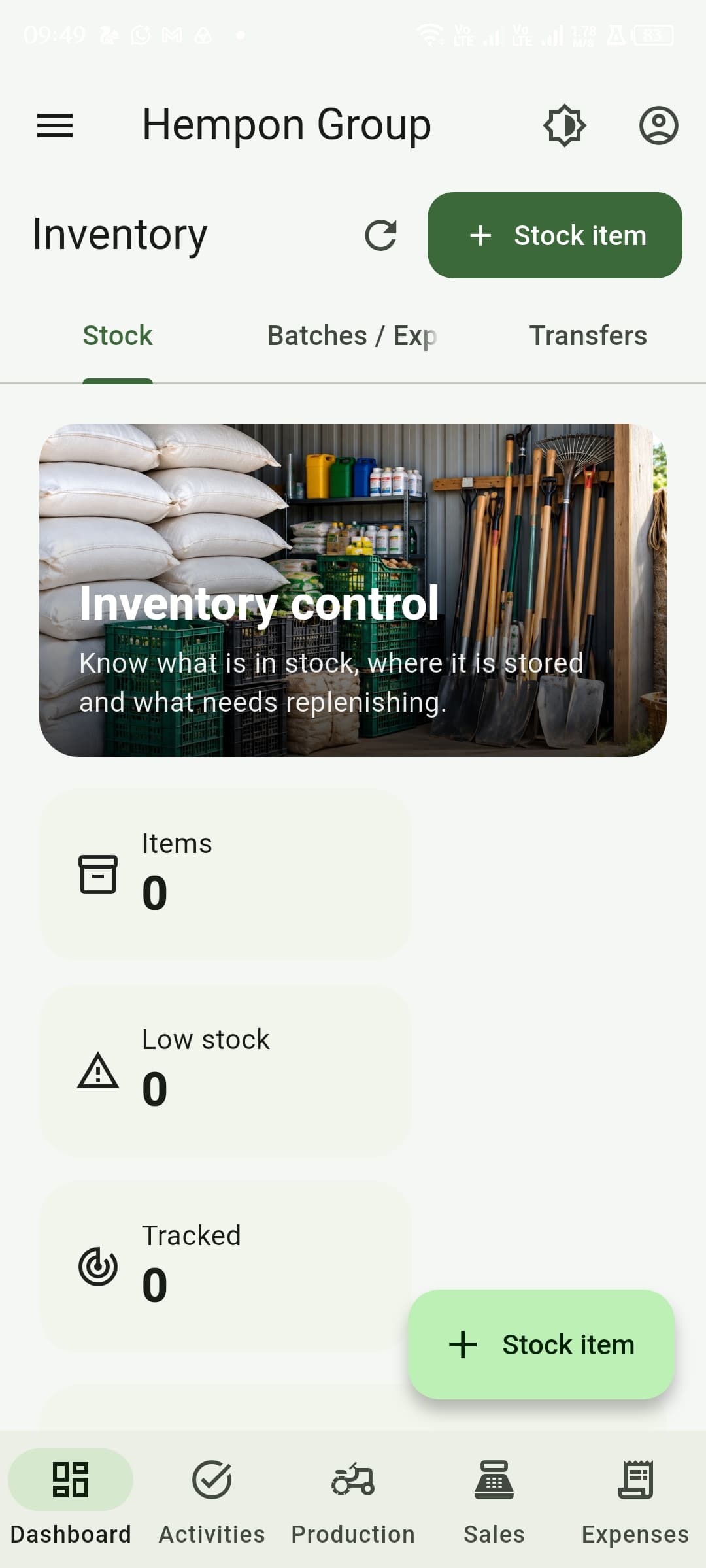Tap the dark green Stock item button
Viewport: 706px width, 1568px height.
555,235
